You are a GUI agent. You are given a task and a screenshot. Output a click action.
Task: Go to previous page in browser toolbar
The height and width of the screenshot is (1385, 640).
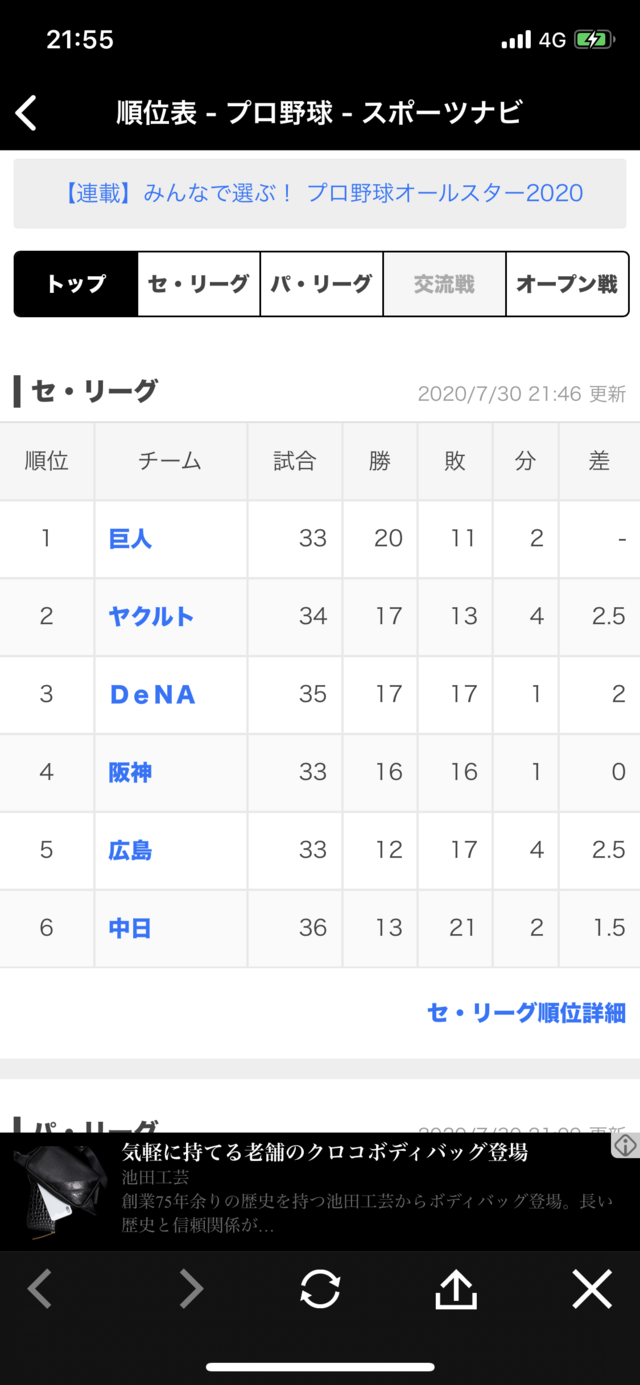coord(39,1289)
